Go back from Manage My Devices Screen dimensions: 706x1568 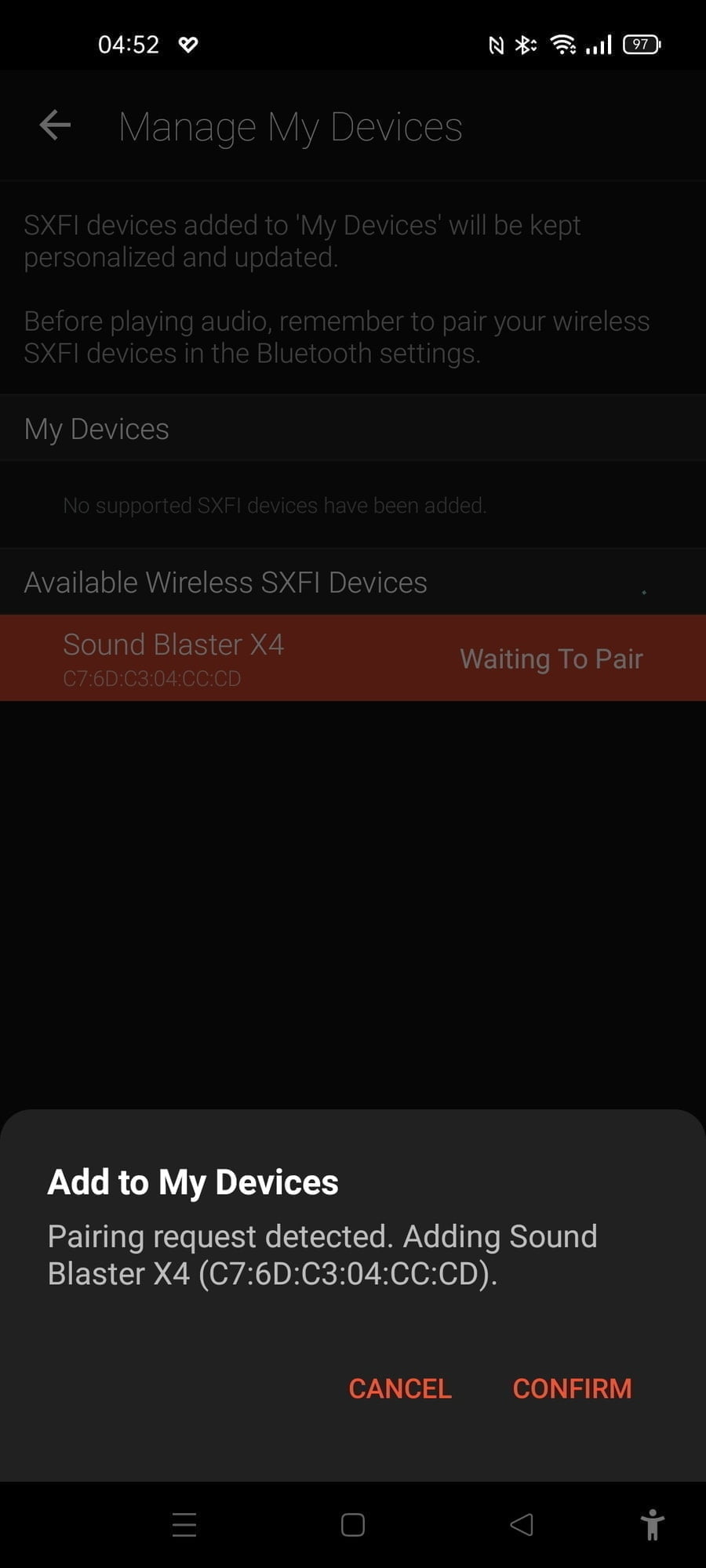pos(55,125)
